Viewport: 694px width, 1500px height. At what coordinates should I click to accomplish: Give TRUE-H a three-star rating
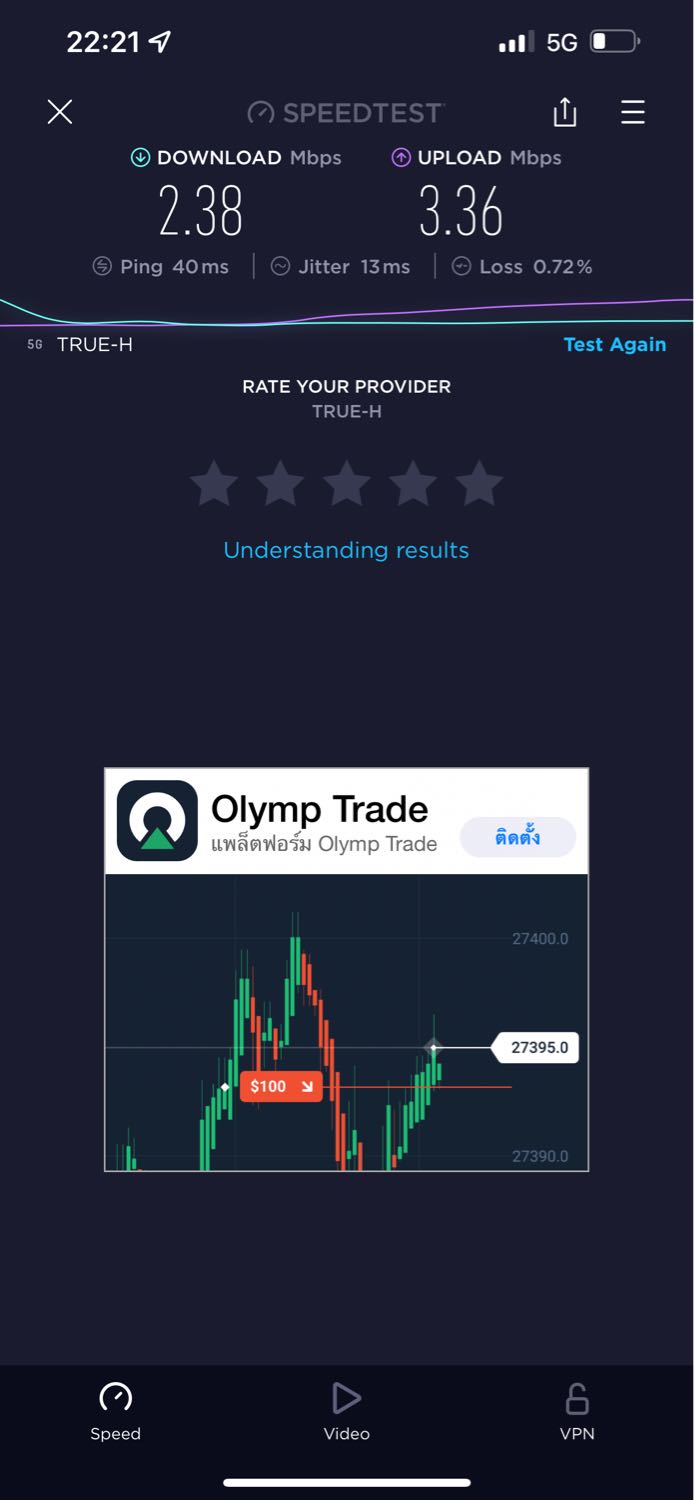pyautogui.click(x=347, y=484)
